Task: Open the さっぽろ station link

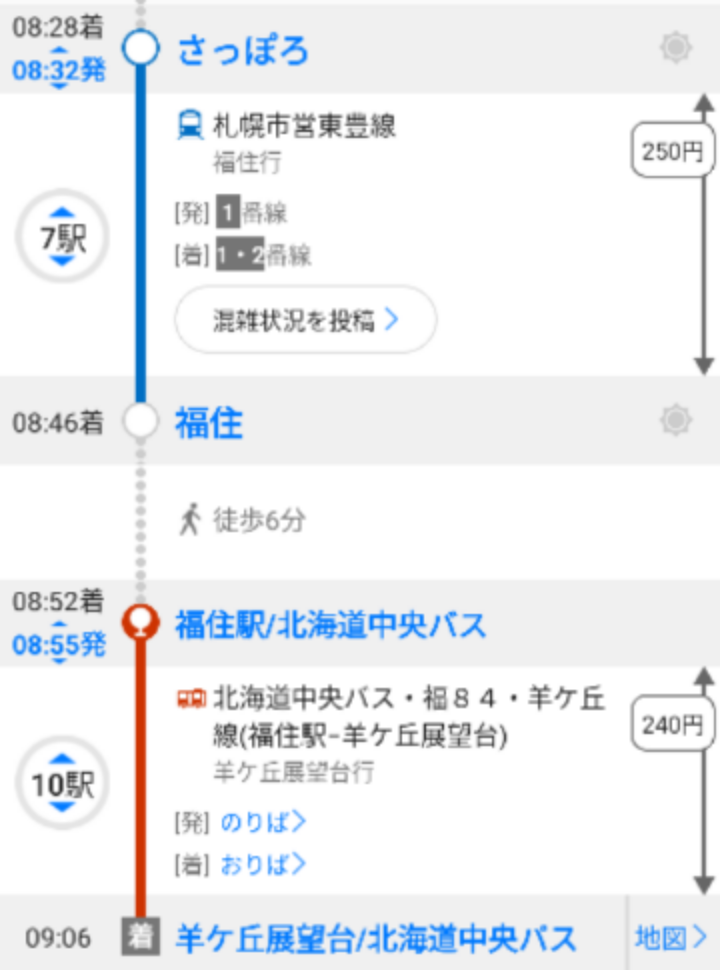Action: pos(243,49)
